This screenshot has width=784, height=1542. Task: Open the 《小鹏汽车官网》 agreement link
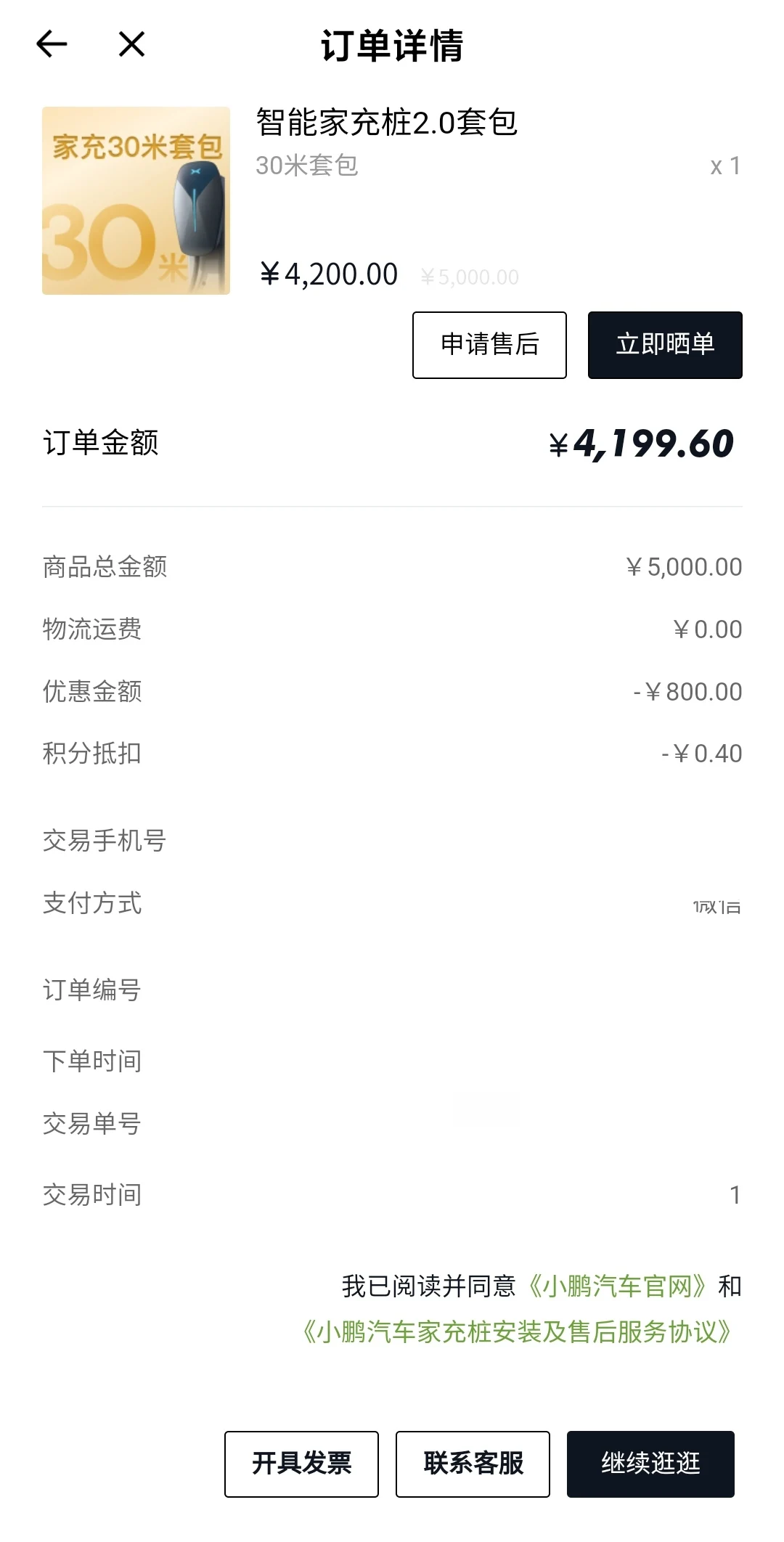click(x=616, y=1286)
